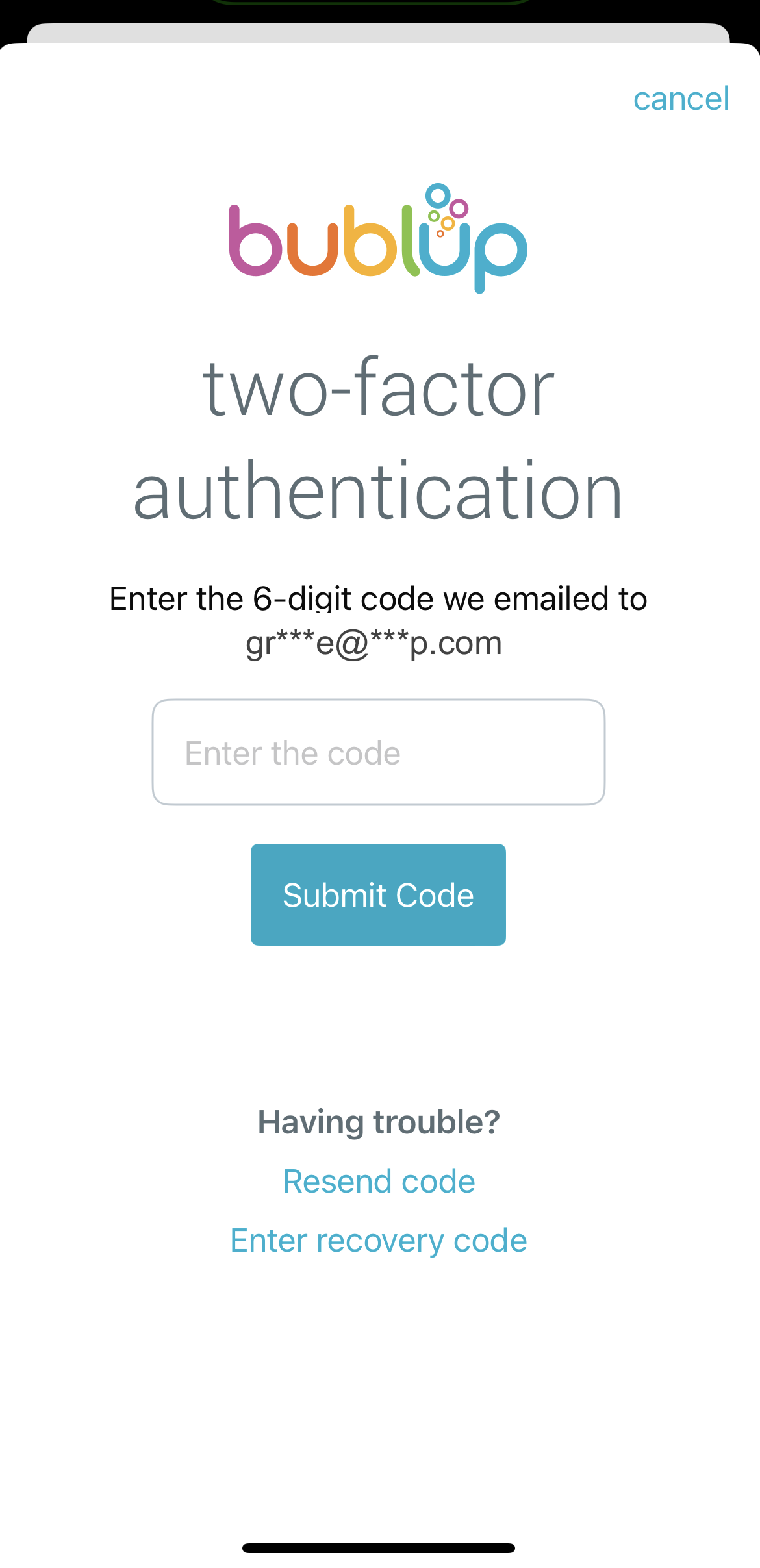Open Enter recovery code option

(379, 1241)
